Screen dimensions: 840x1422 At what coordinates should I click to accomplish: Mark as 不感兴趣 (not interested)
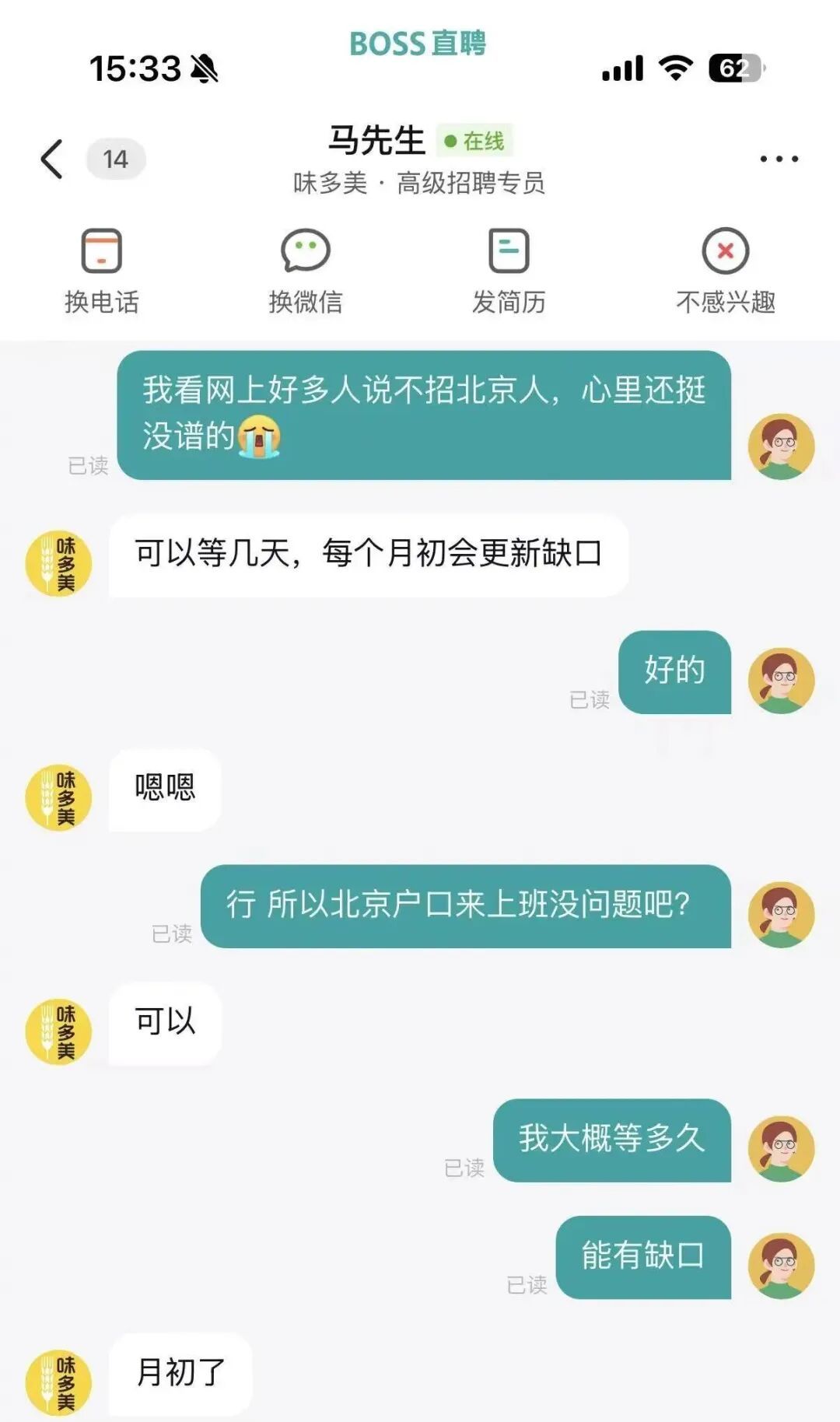[x=726, y=270]
